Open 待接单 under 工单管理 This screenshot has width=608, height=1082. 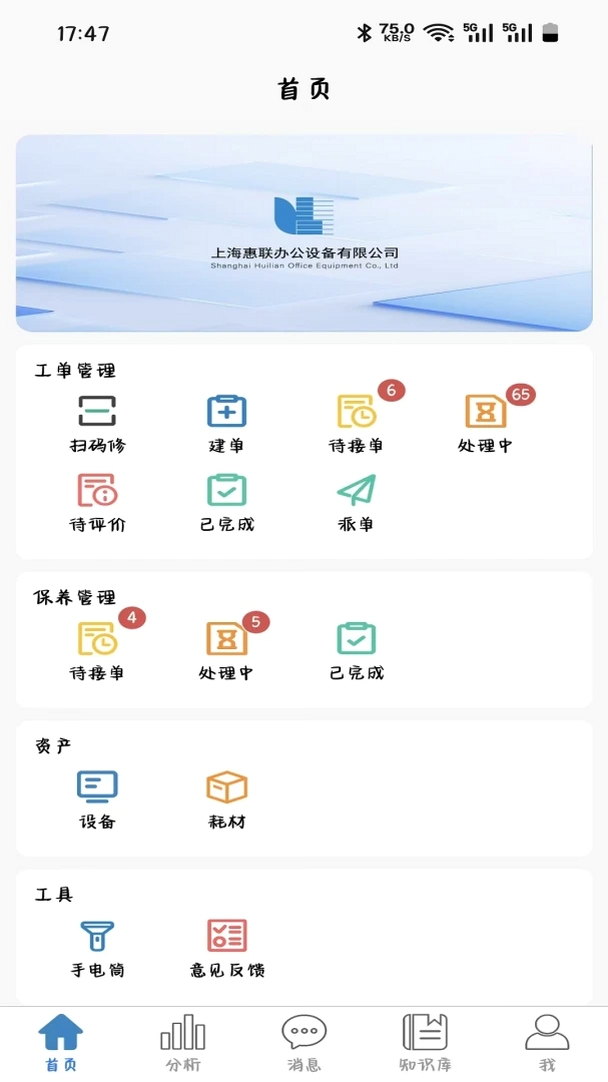coord(356,424)
